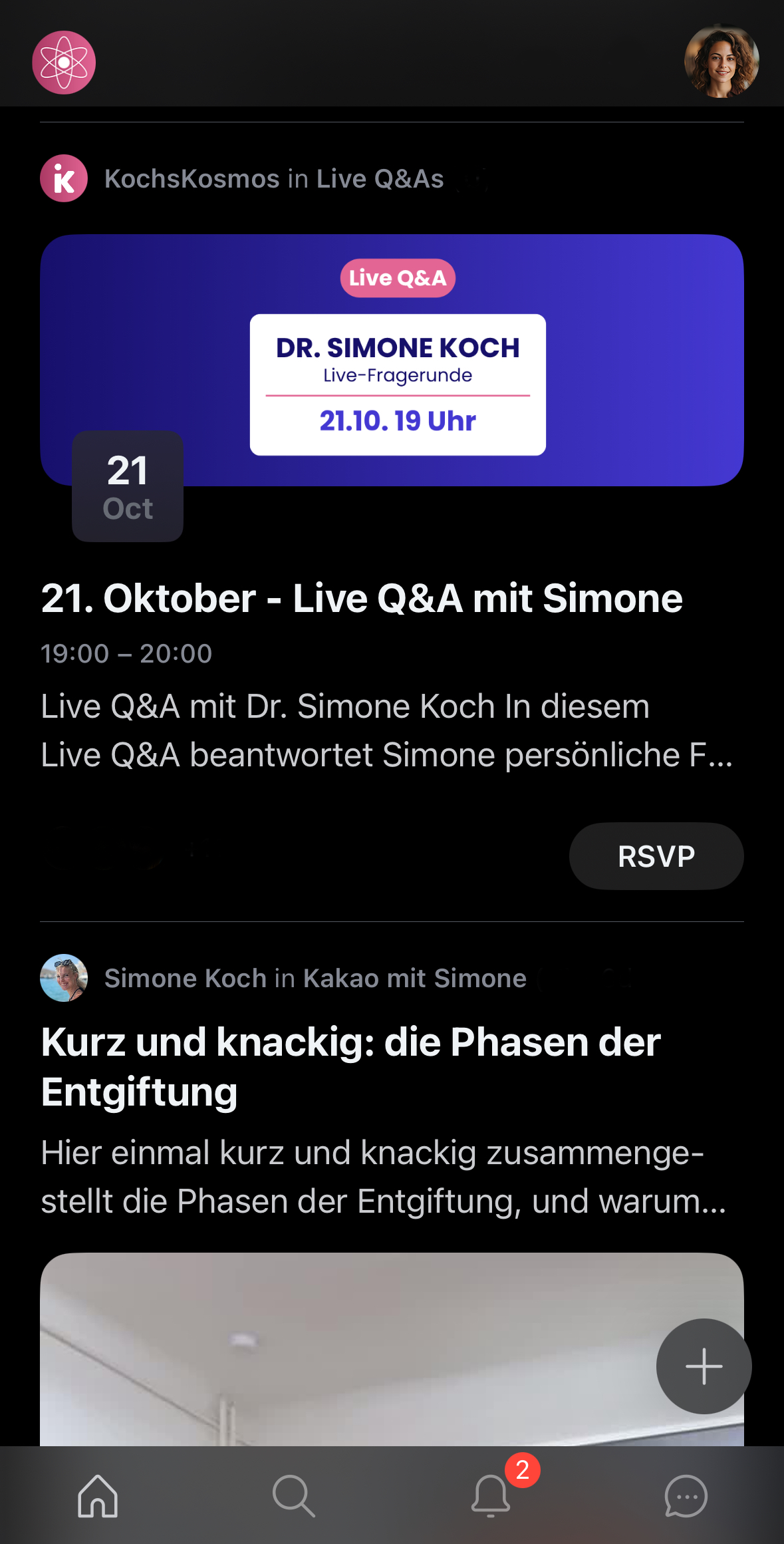Go to the Live Q&As space
This screenshot has width=784, height=1544.
point(380,179)
